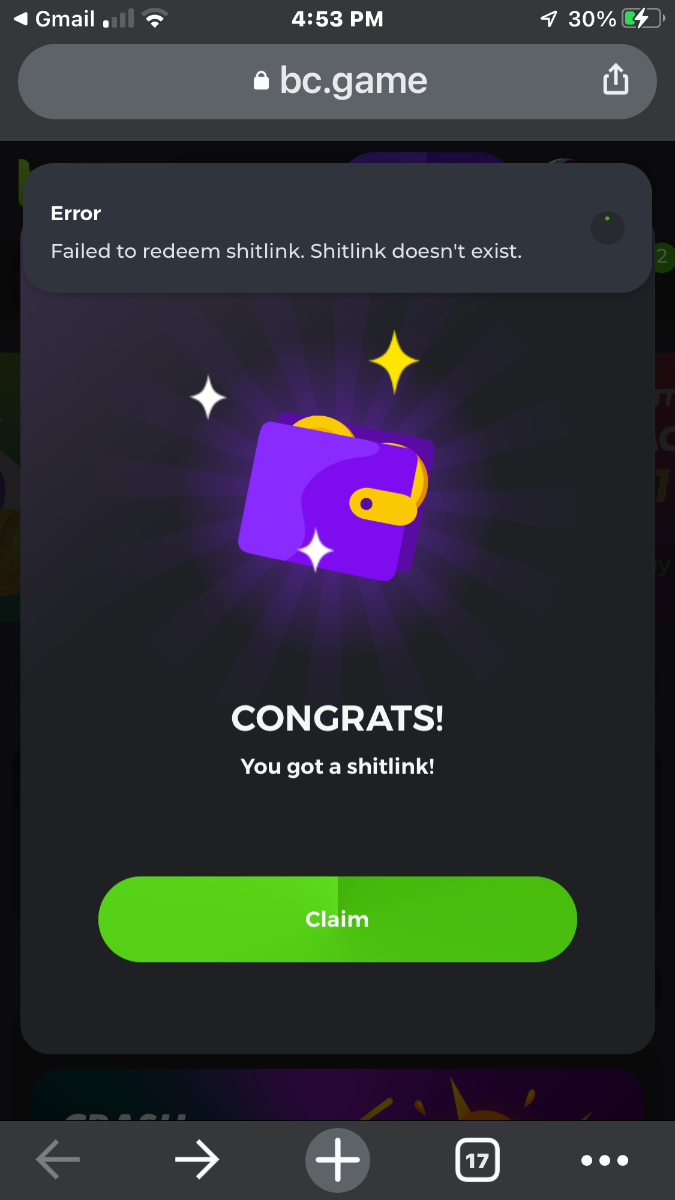Open the browser overflow menu

click(605, 1160)
